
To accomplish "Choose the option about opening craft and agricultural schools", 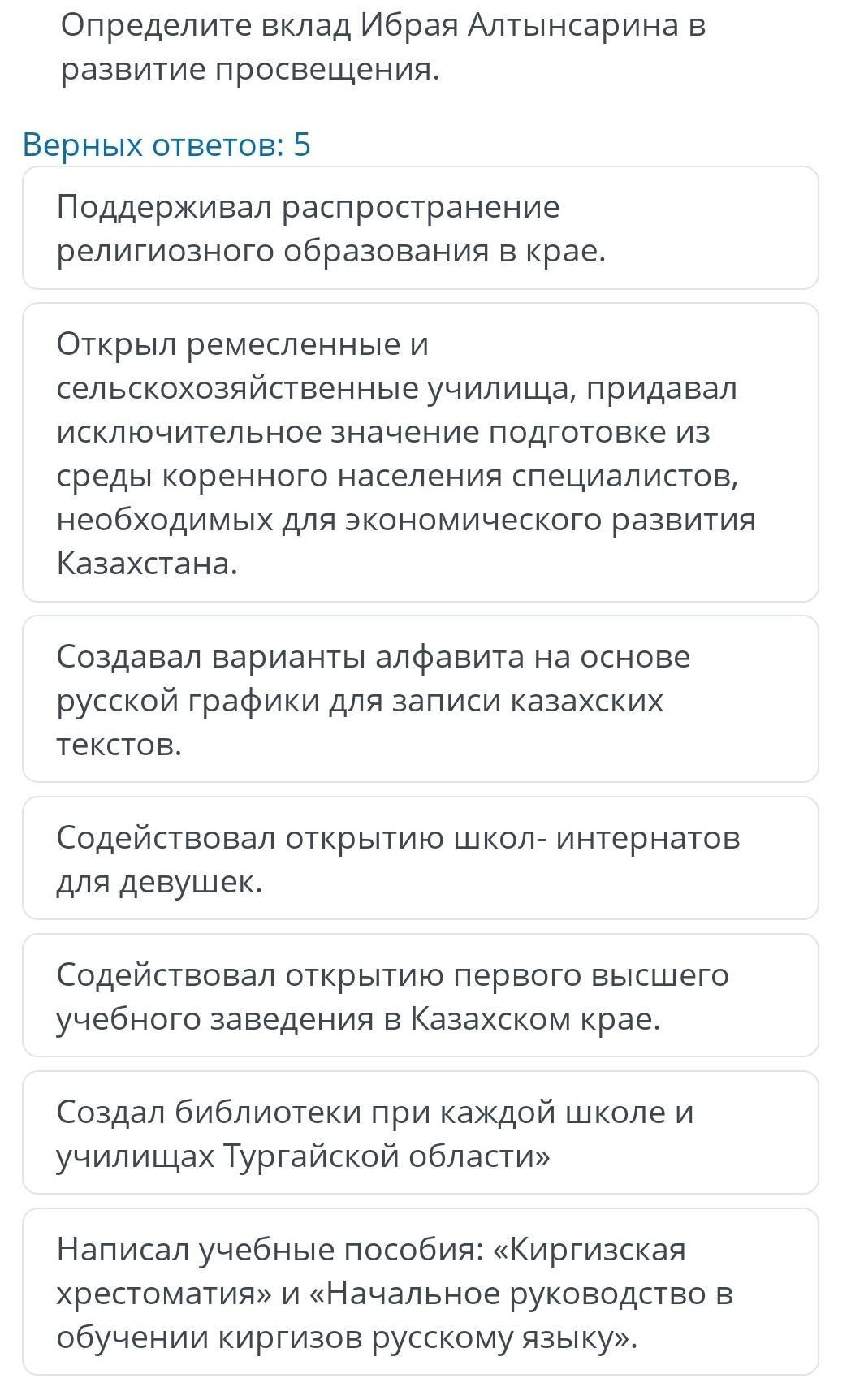I will point(421,452).
